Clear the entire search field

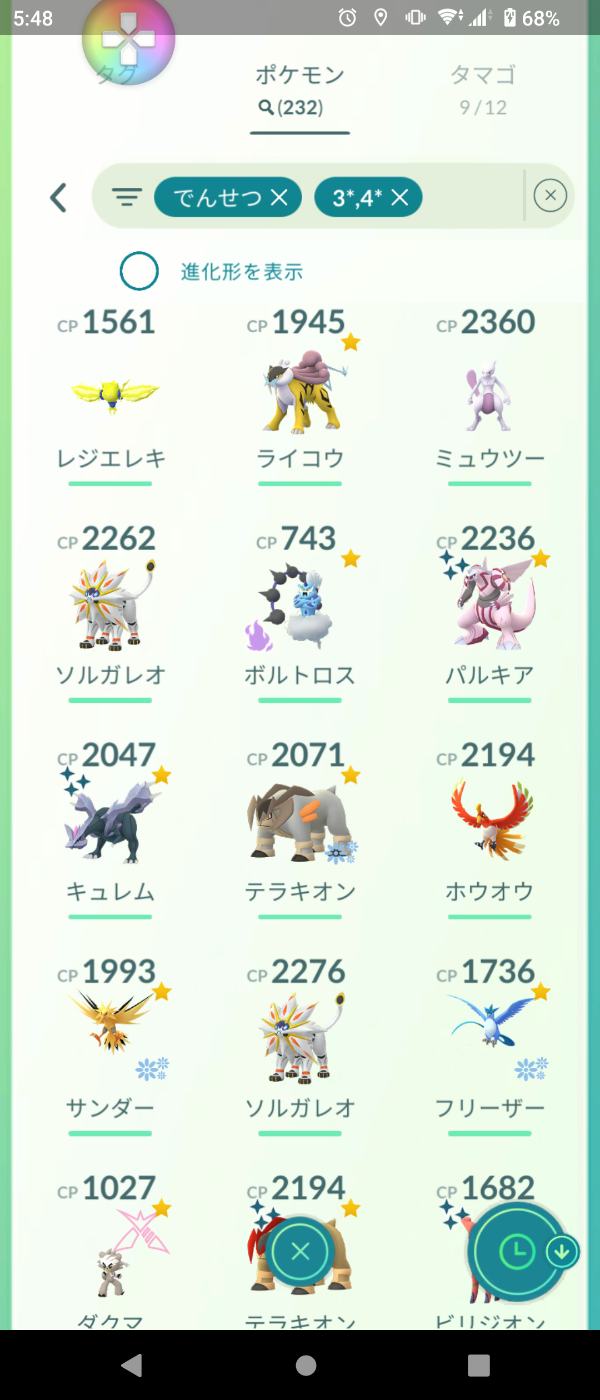pos(550,196)
